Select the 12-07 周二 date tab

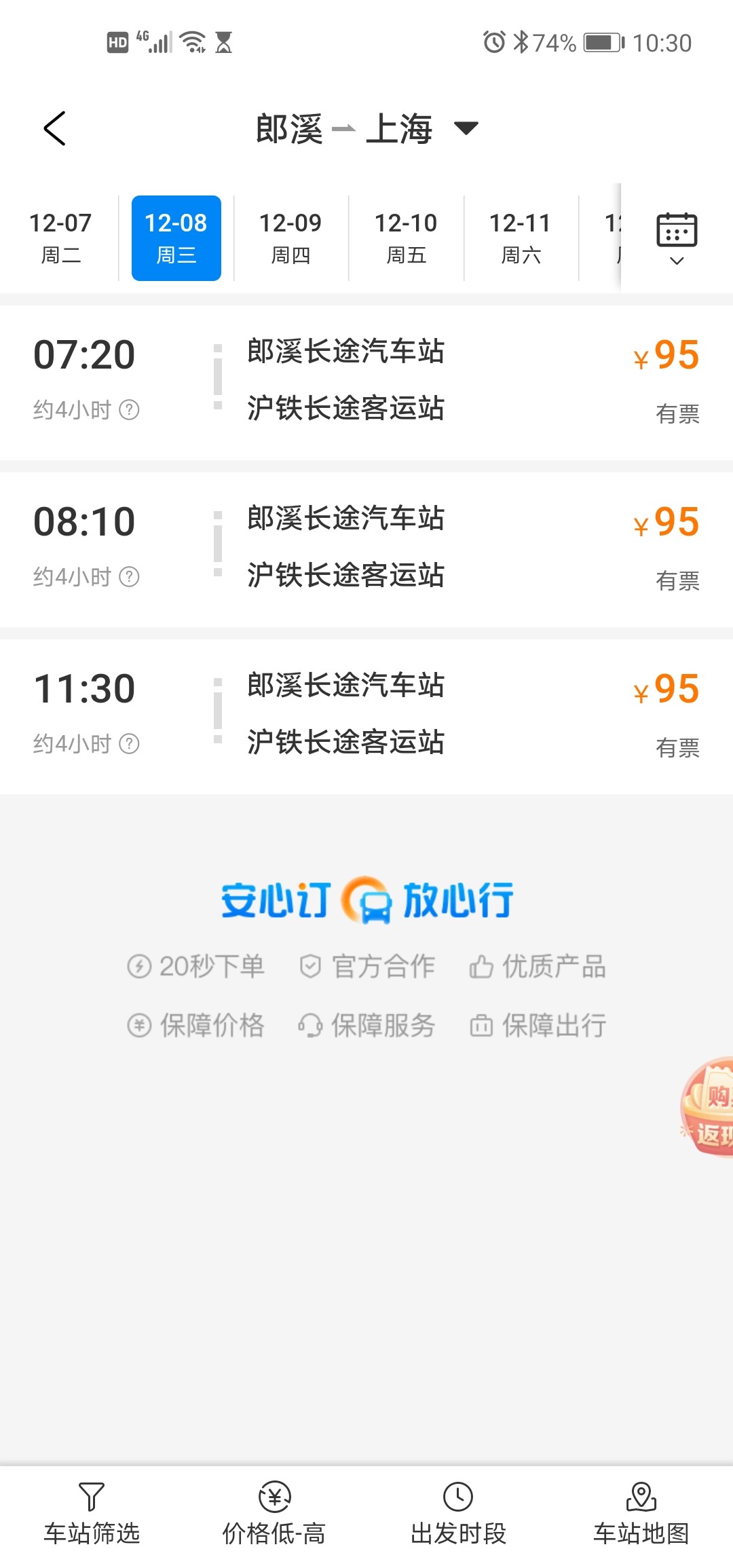click(x=60, y=238)
